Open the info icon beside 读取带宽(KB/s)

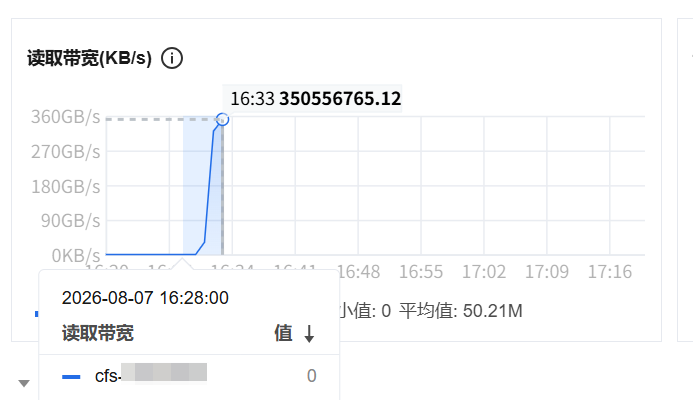pyautogui.click(x=171, y=58)
